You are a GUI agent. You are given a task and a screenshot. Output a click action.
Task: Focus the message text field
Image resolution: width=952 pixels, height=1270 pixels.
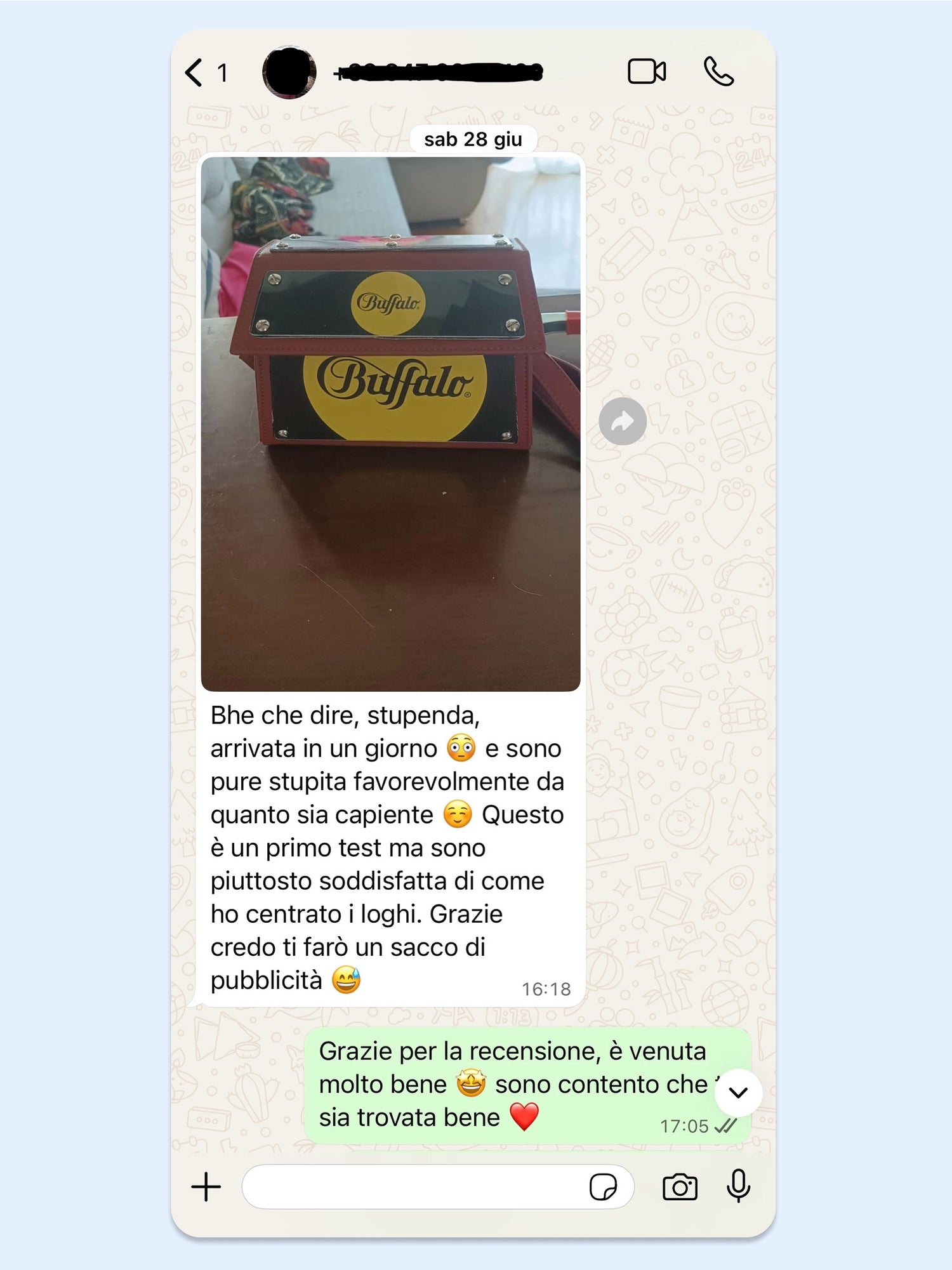coord(413,1187)
